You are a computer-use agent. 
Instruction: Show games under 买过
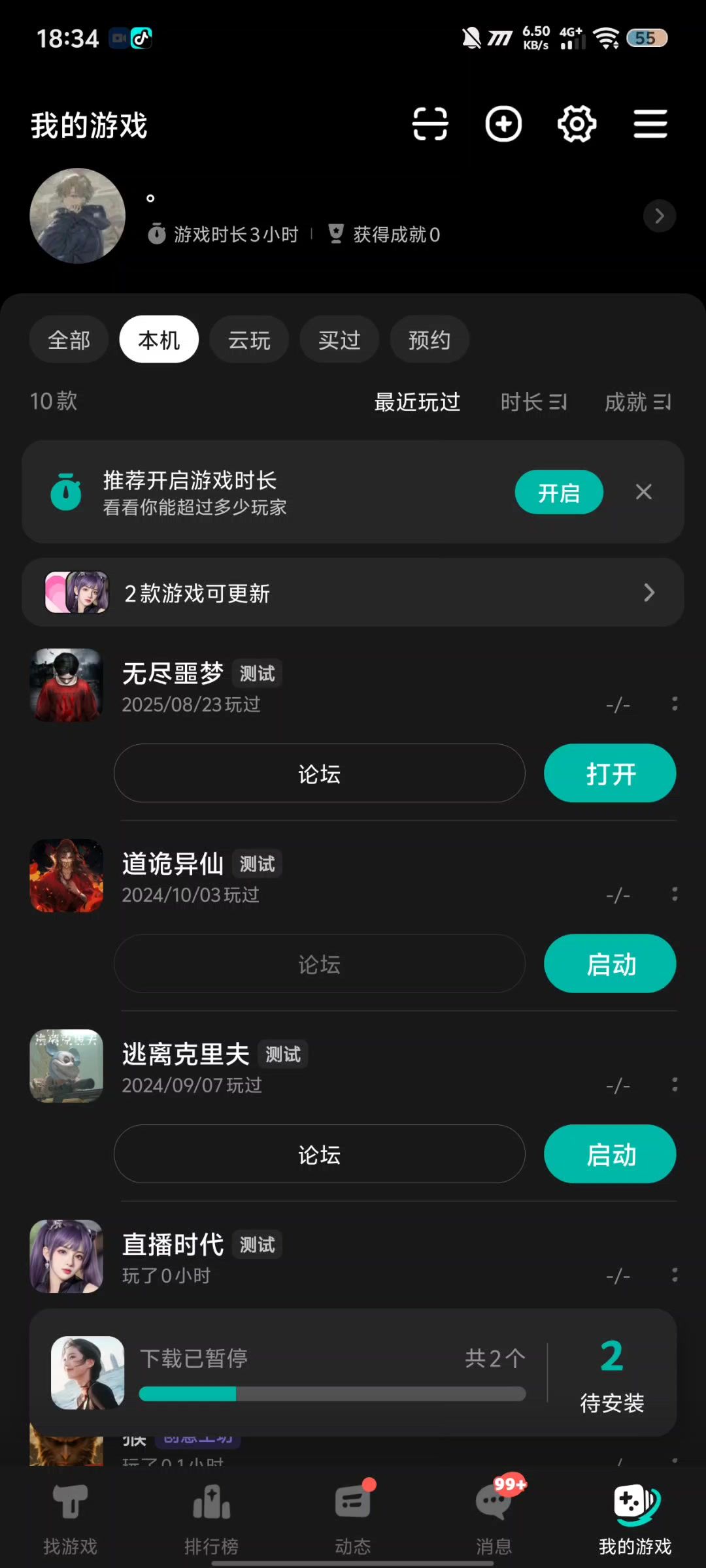[339, 340]
